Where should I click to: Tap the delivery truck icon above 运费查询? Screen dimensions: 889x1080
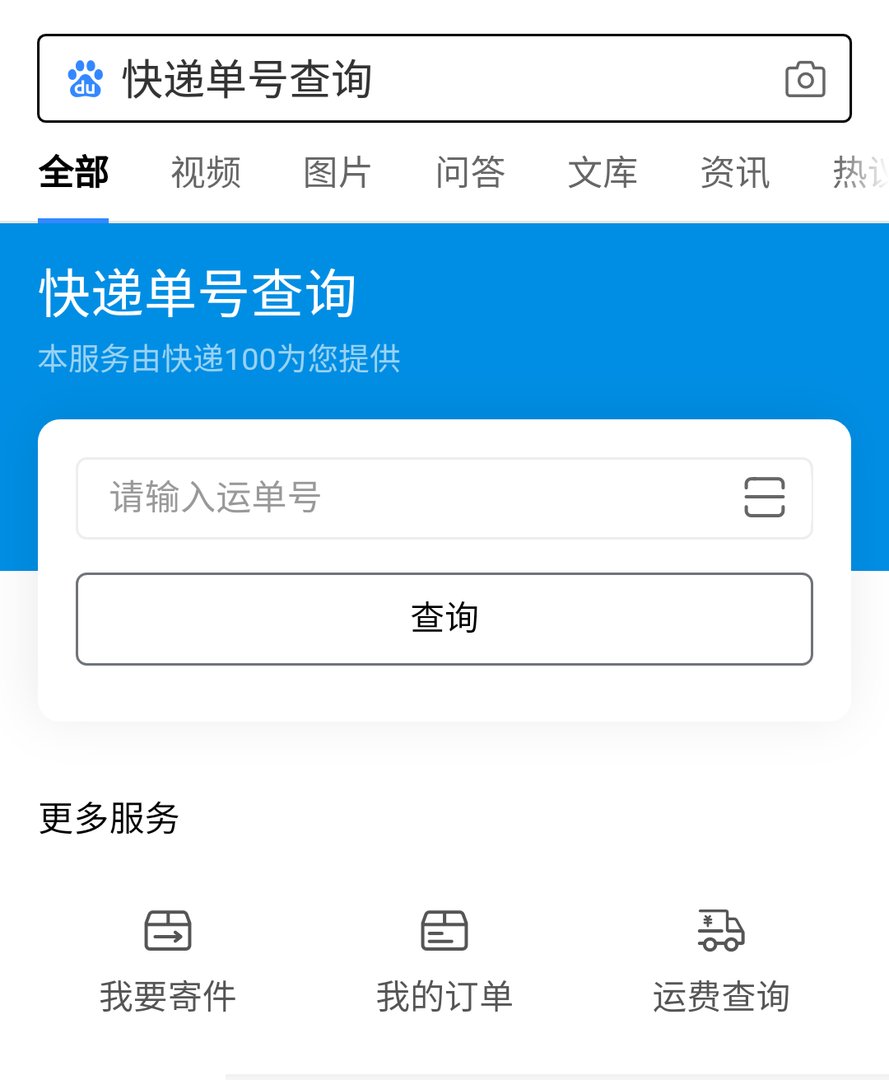click(718, 930)
